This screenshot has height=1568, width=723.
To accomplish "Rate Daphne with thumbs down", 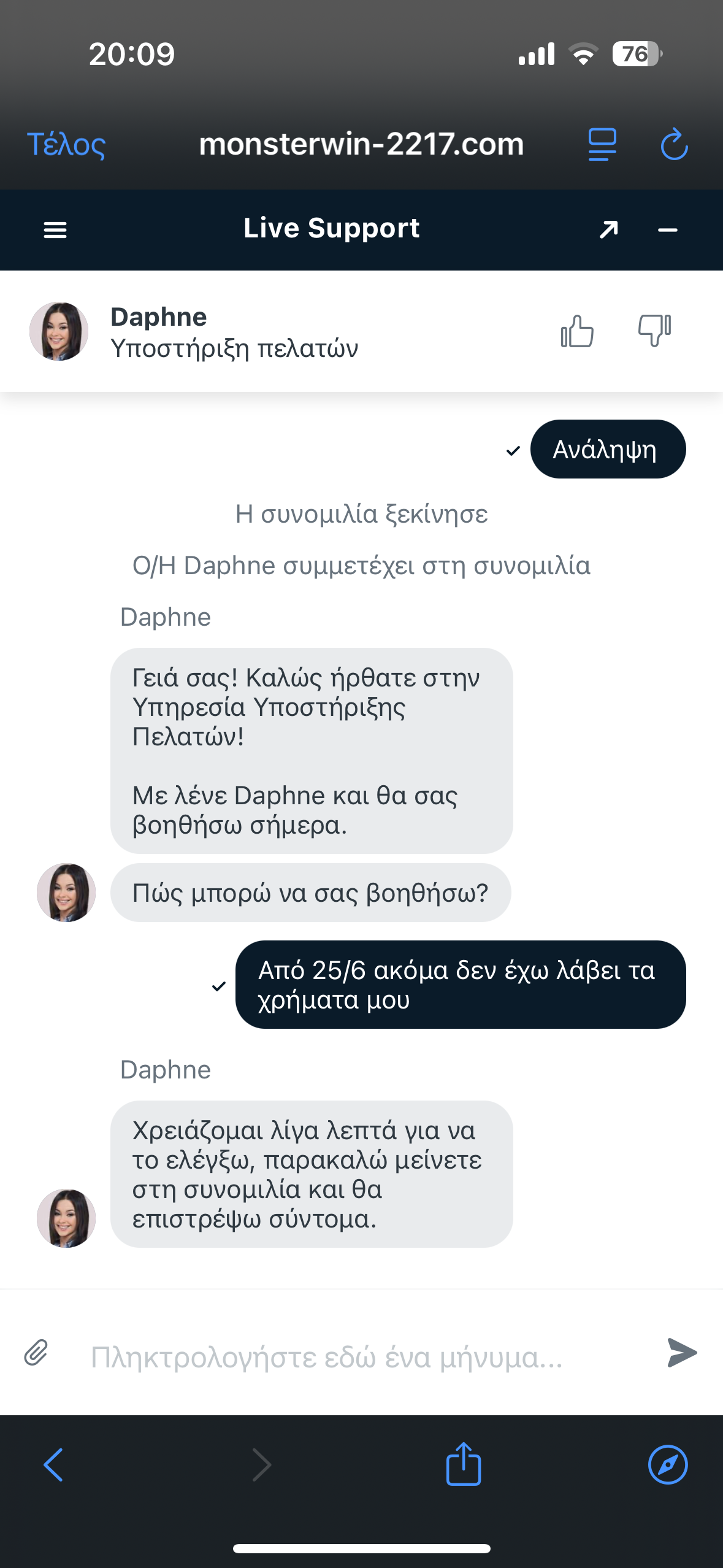I will pos(654,330).
